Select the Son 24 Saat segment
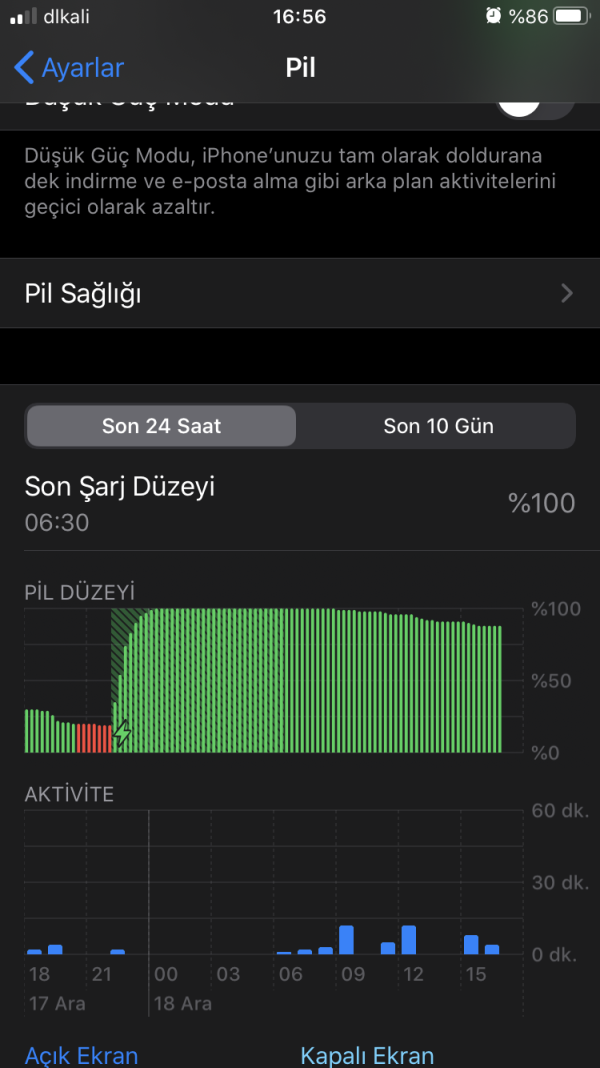The width and height of the screenshot is (600, 1068). coord(162,426)
